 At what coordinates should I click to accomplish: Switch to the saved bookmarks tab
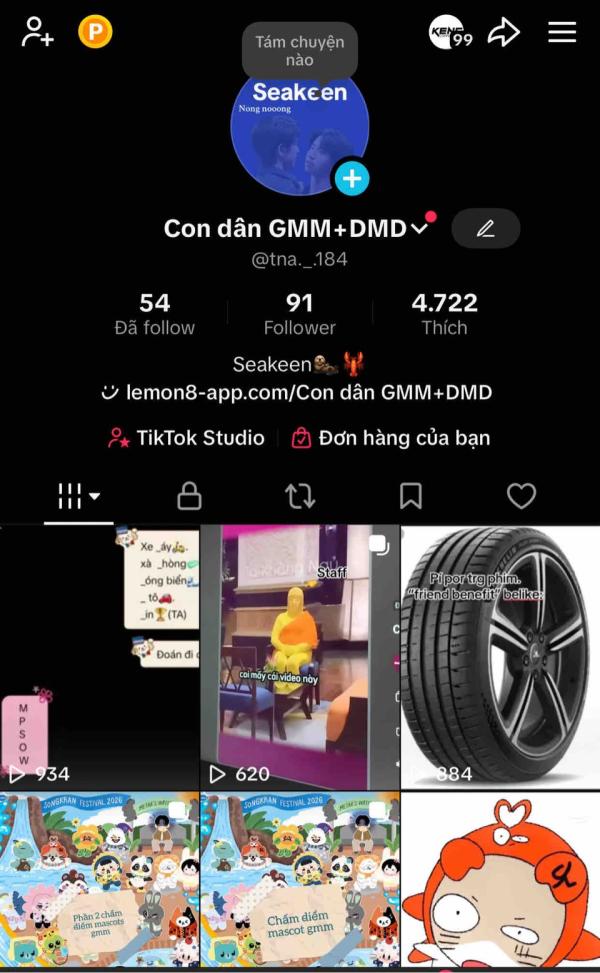coord(411,496)
